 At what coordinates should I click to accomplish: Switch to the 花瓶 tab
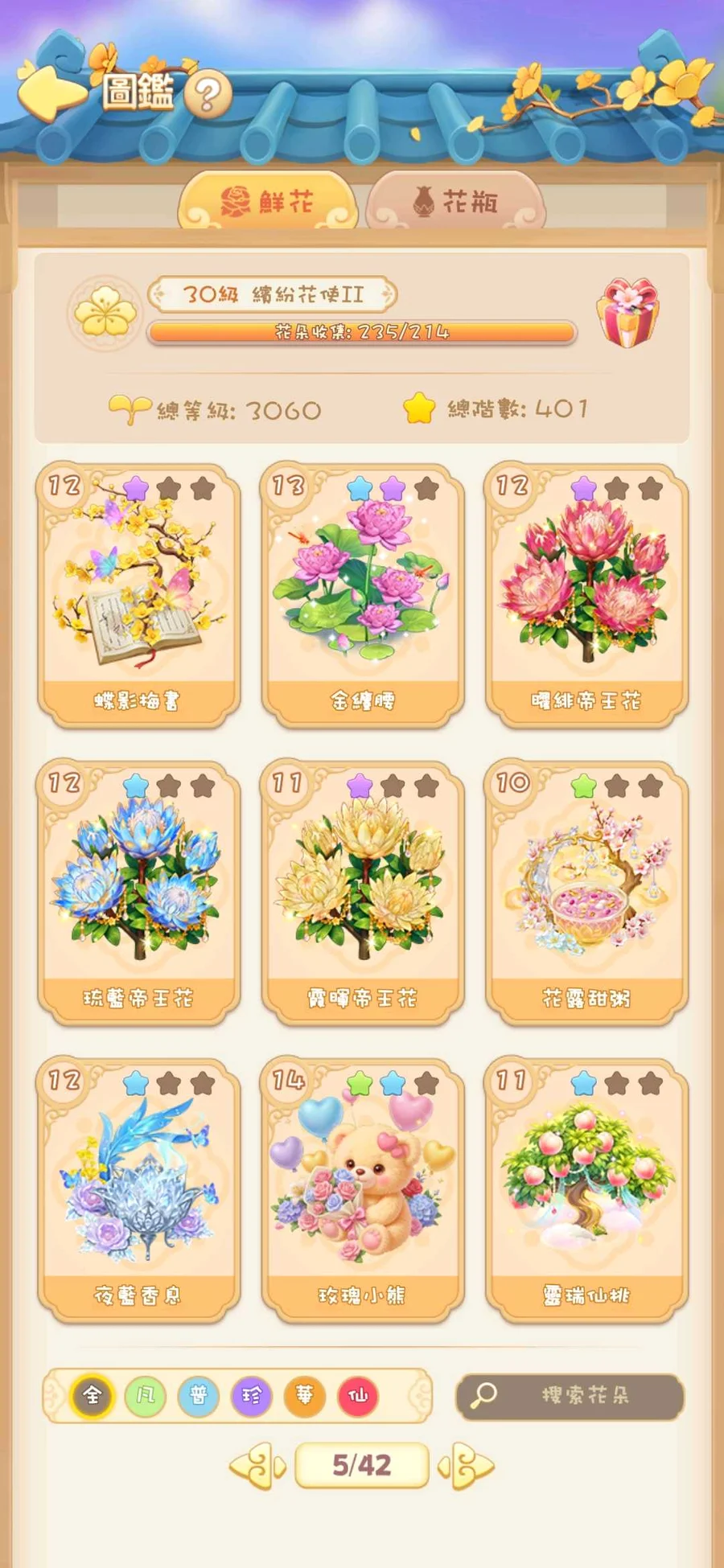tap(456, 201)
